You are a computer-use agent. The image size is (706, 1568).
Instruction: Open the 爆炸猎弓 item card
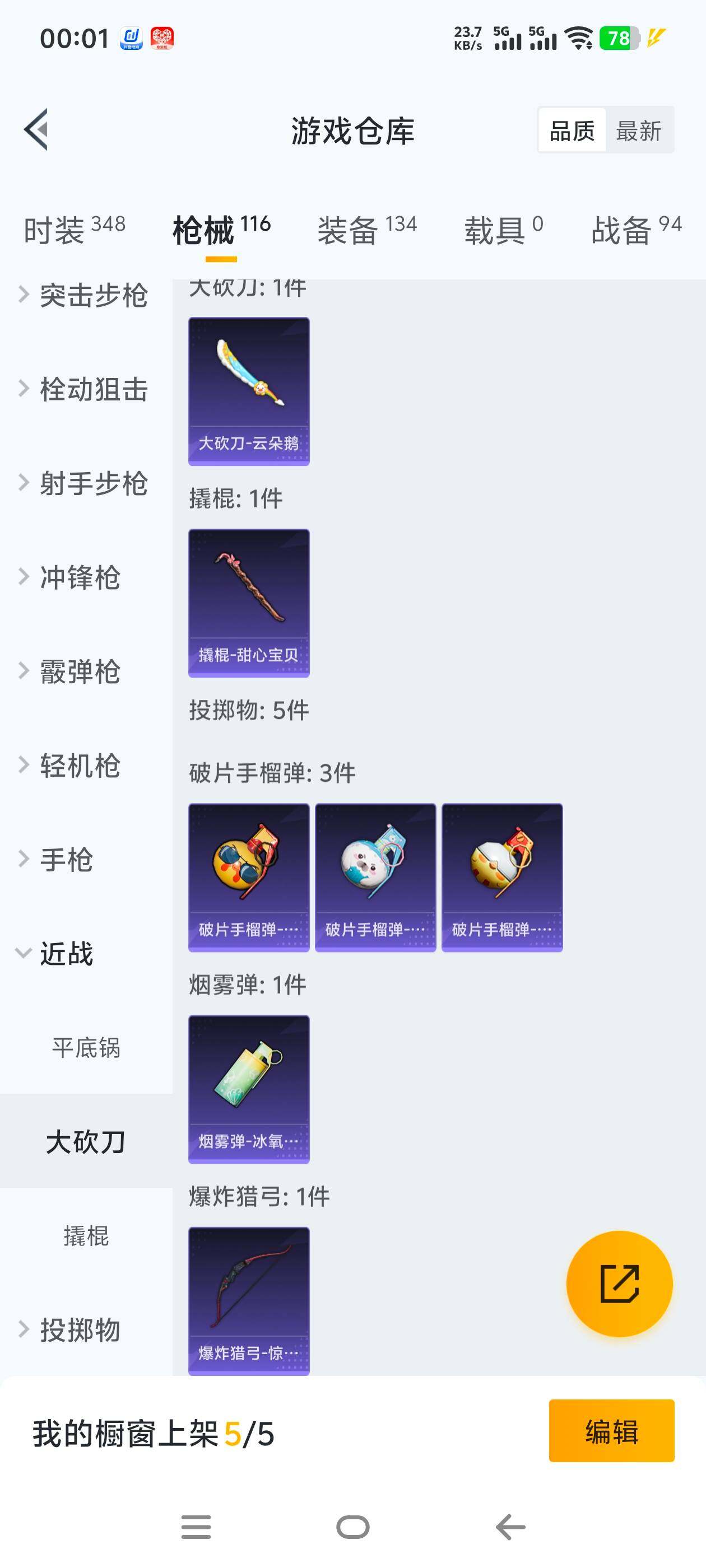(249, 1301)
